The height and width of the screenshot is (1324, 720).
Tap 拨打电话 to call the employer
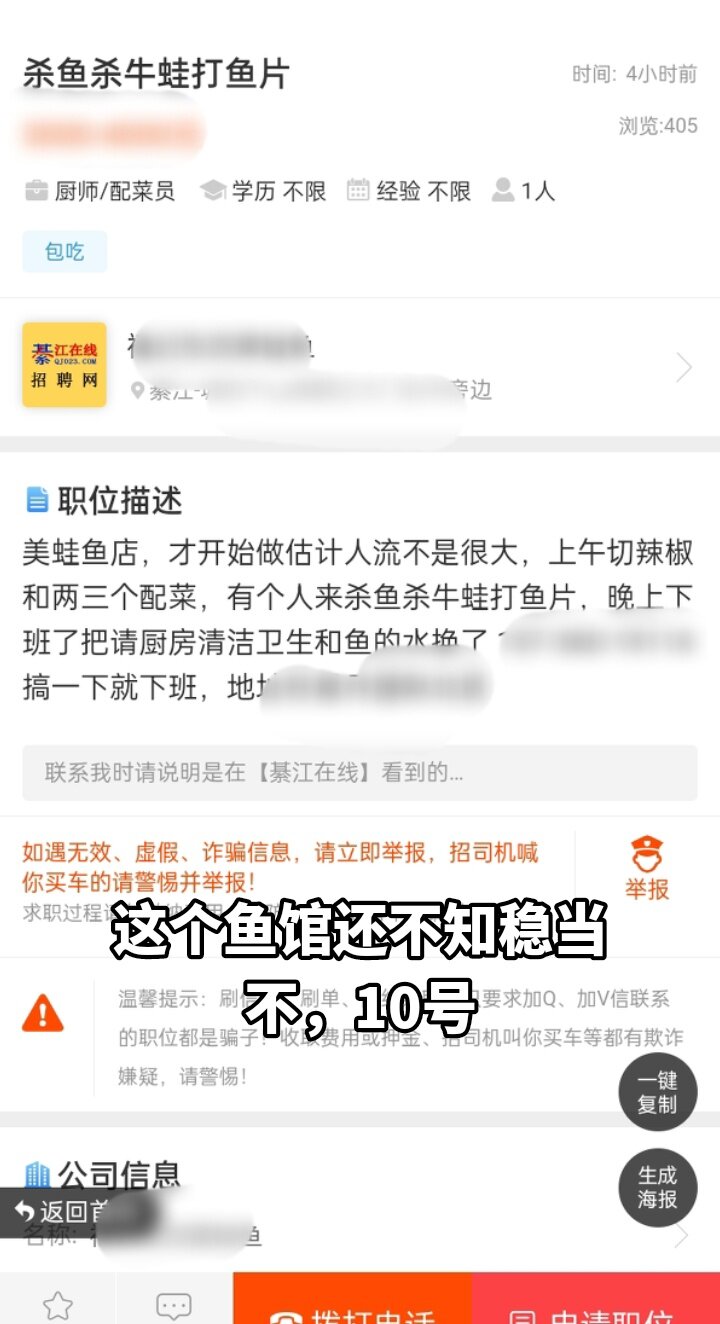(x=352, y=1310)
